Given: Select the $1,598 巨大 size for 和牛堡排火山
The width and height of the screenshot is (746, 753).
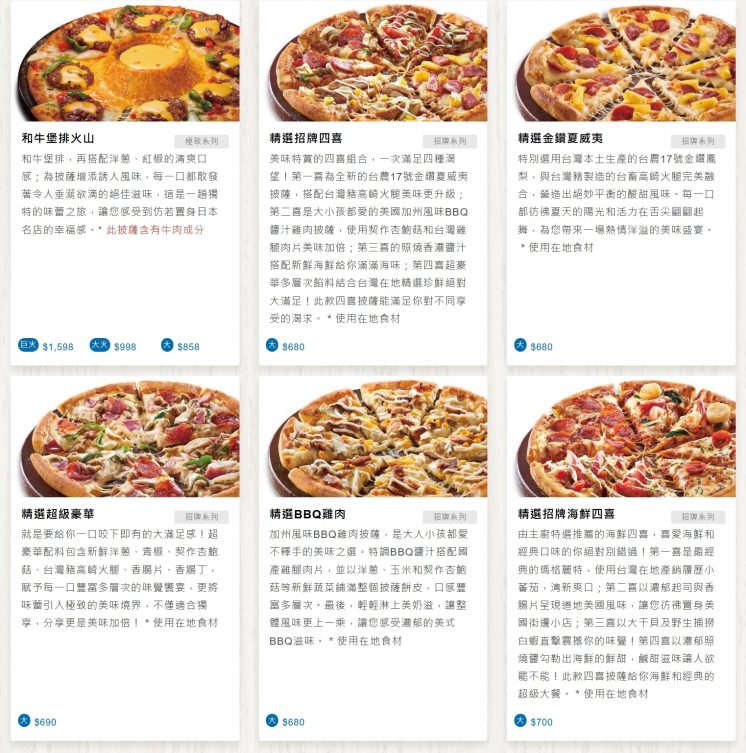Looking at the screenshot, I should click(47, 346).
